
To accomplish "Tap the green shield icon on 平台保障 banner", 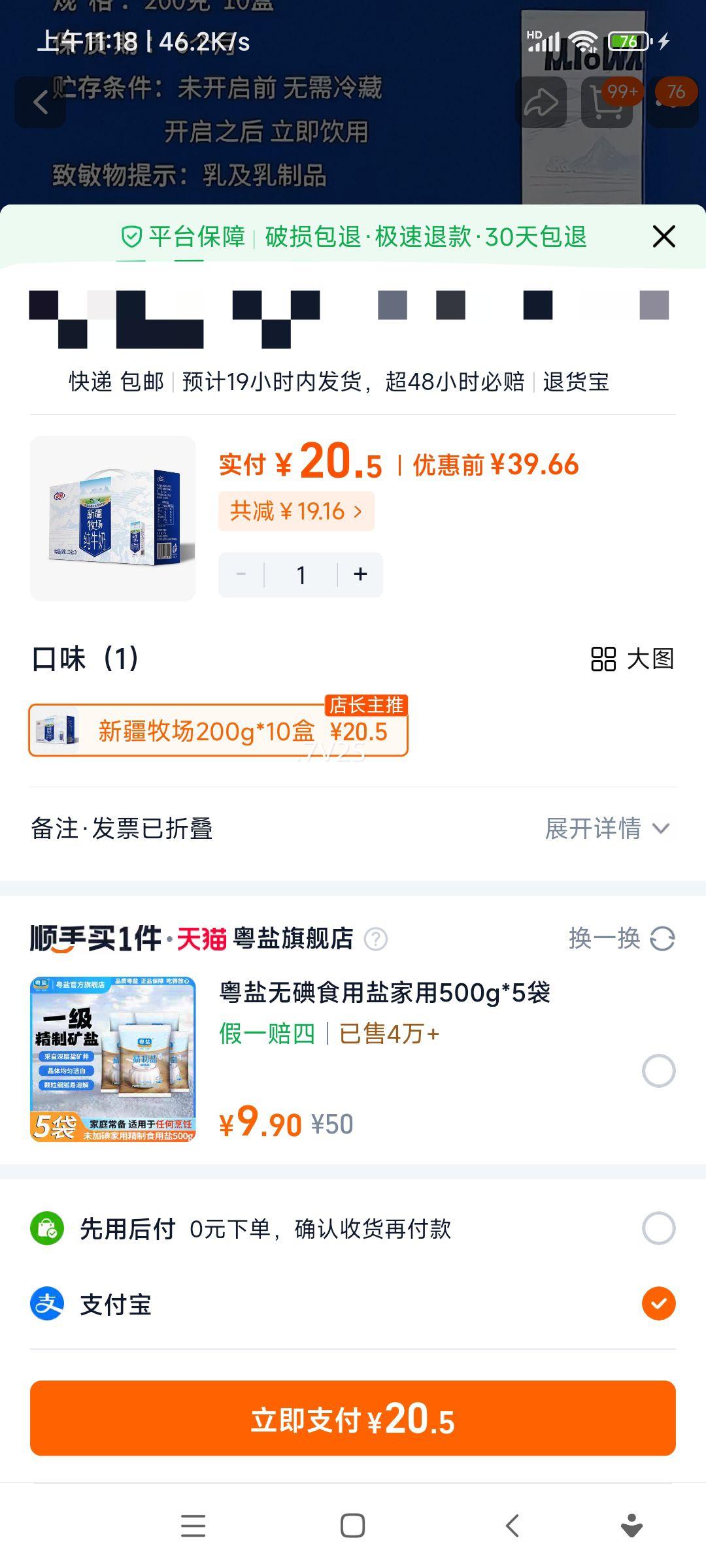I will (x=132, y=237).
